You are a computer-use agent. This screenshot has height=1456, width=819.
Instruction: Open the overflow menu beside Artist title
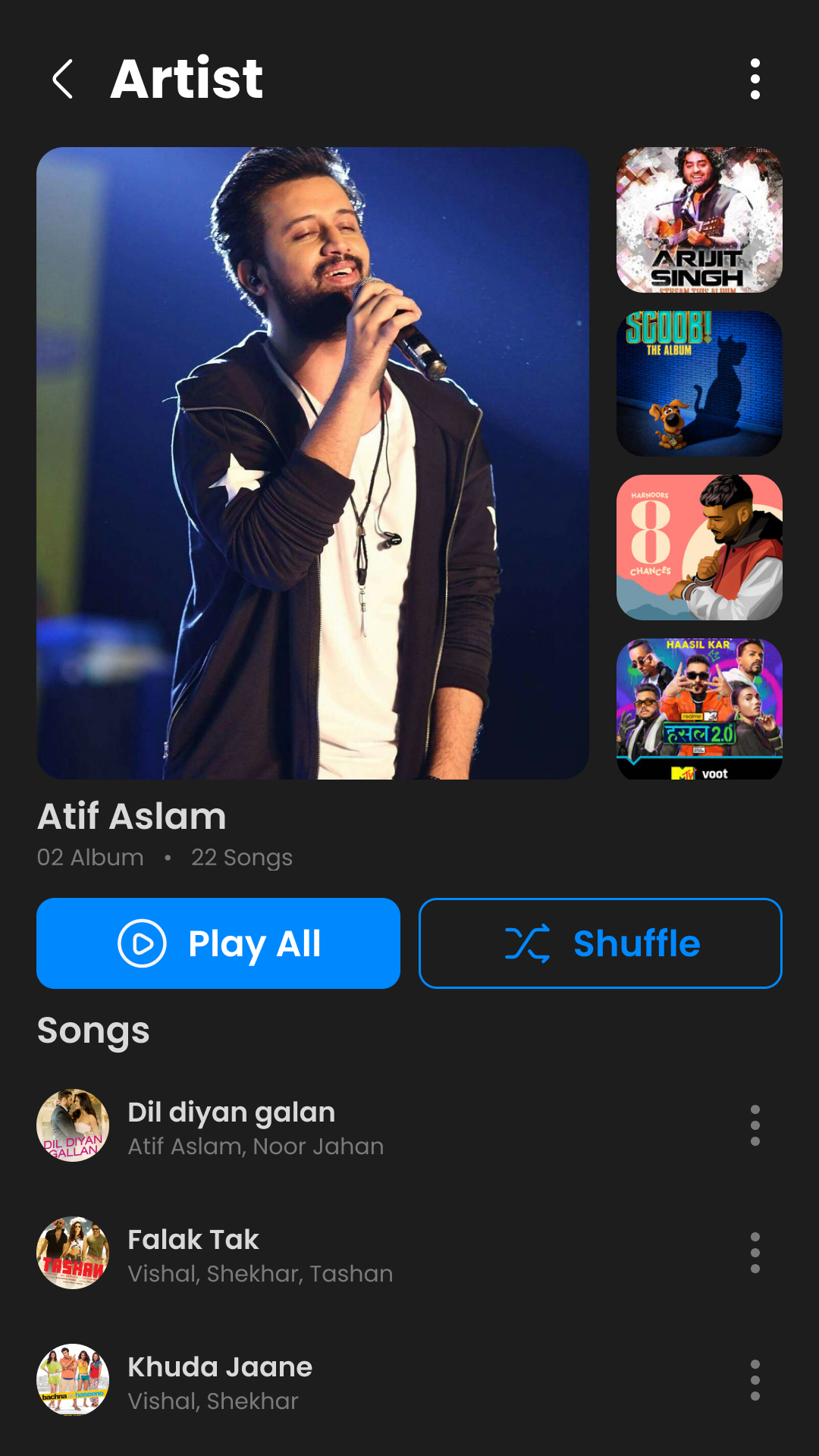(x=755, y=79)
